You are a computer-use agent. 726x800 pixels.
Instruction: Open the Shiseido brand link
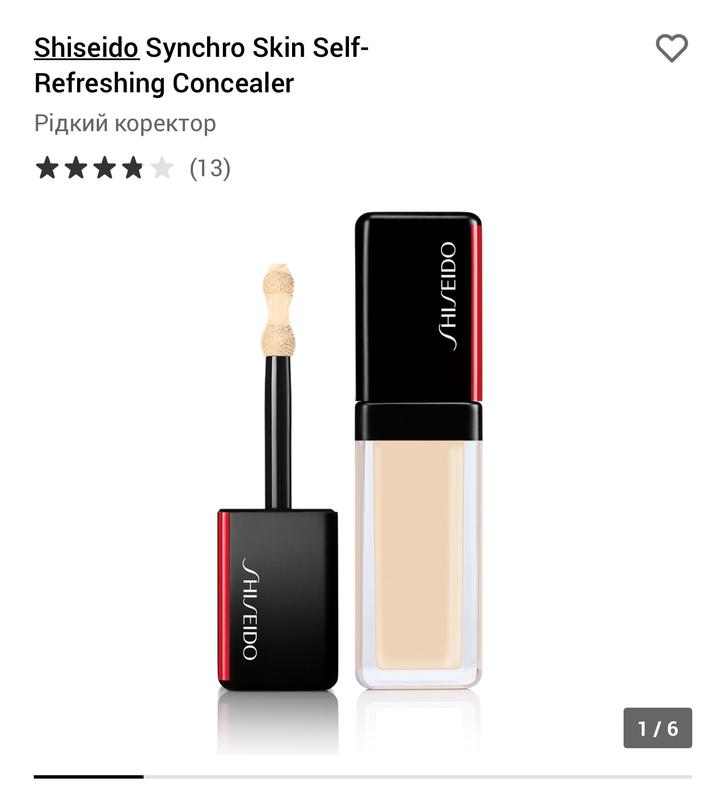click(x=86, y=47)
